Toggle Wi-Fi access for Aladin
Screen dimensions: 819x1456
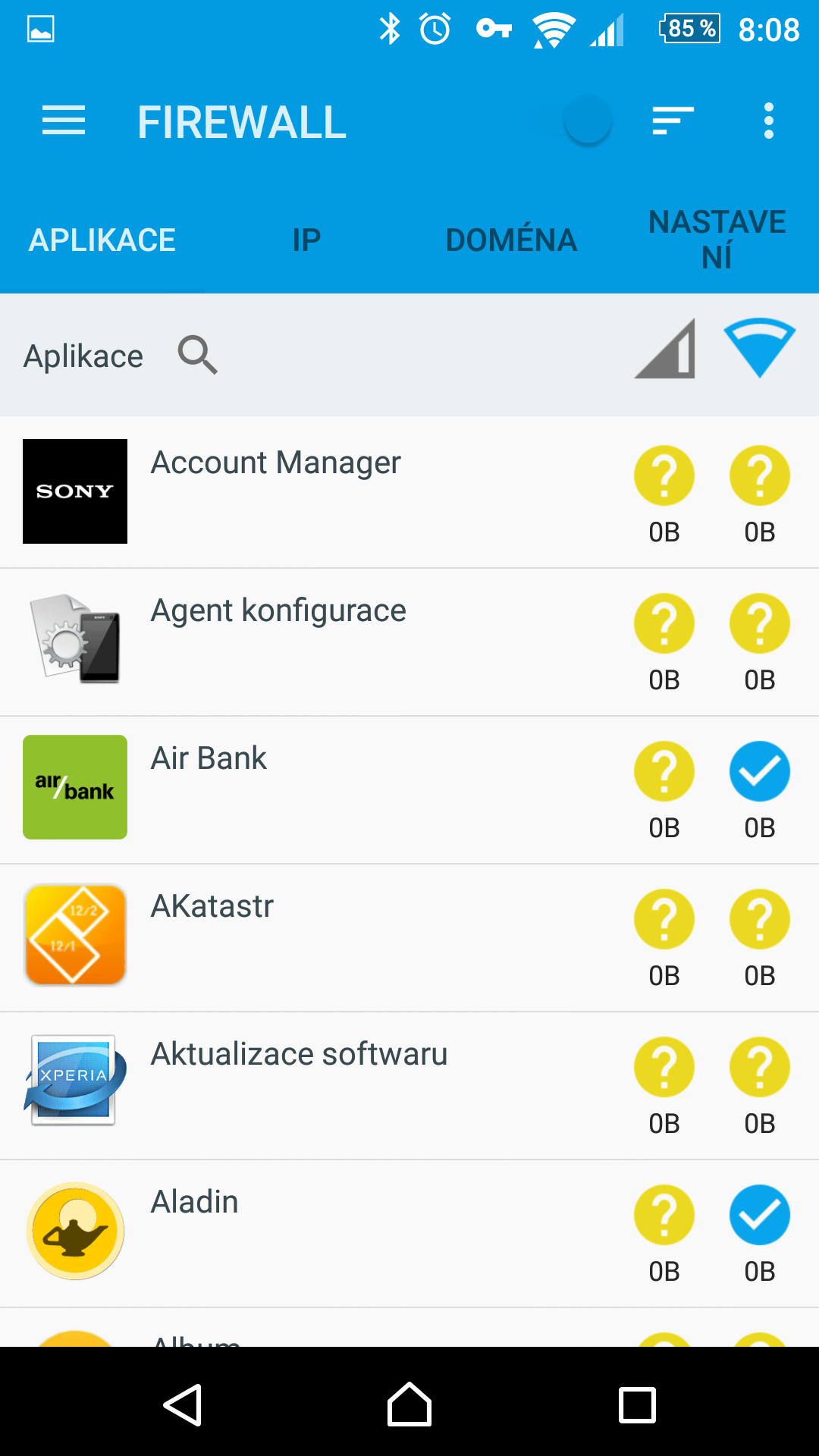(x=760, y=1215)
